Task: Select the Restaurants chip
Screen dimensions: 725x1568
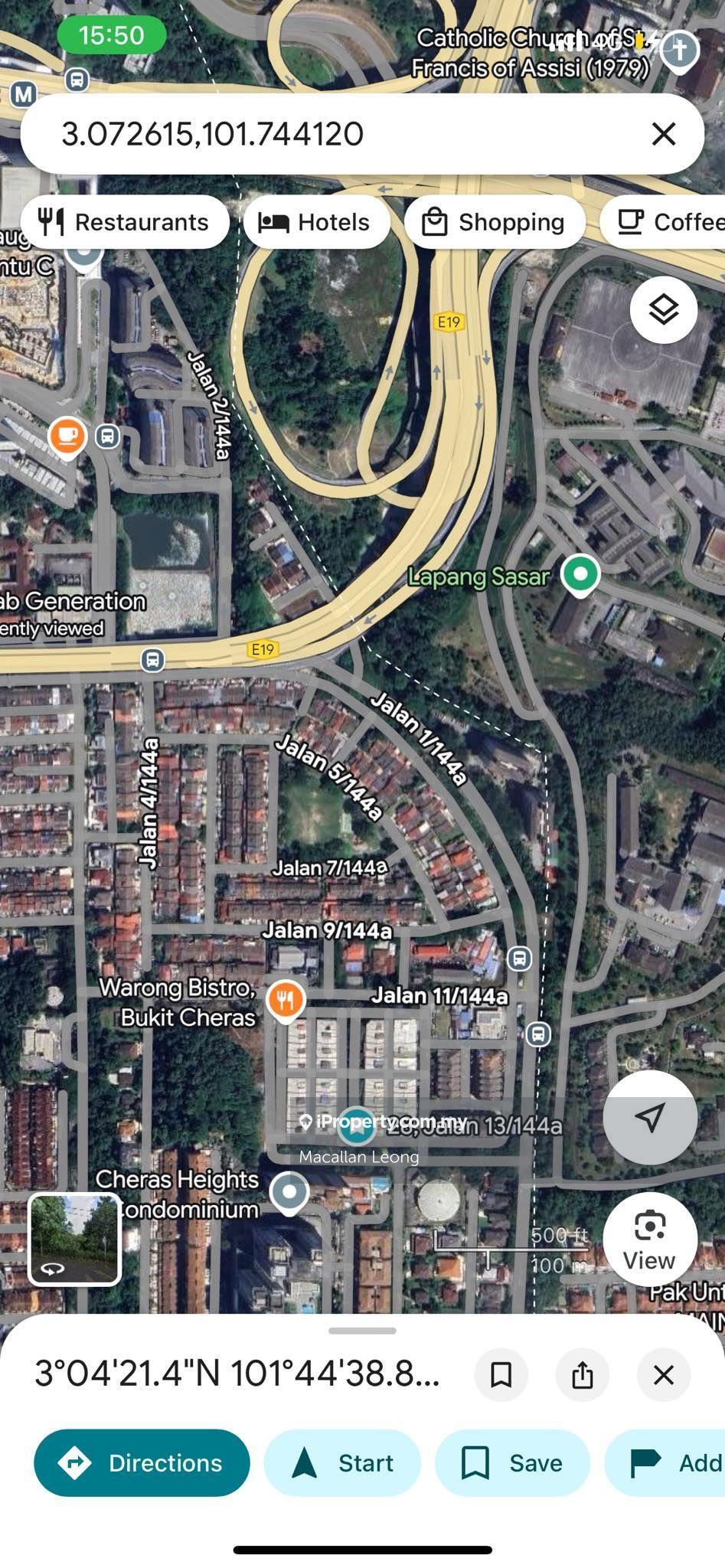Action: point(125,222)
